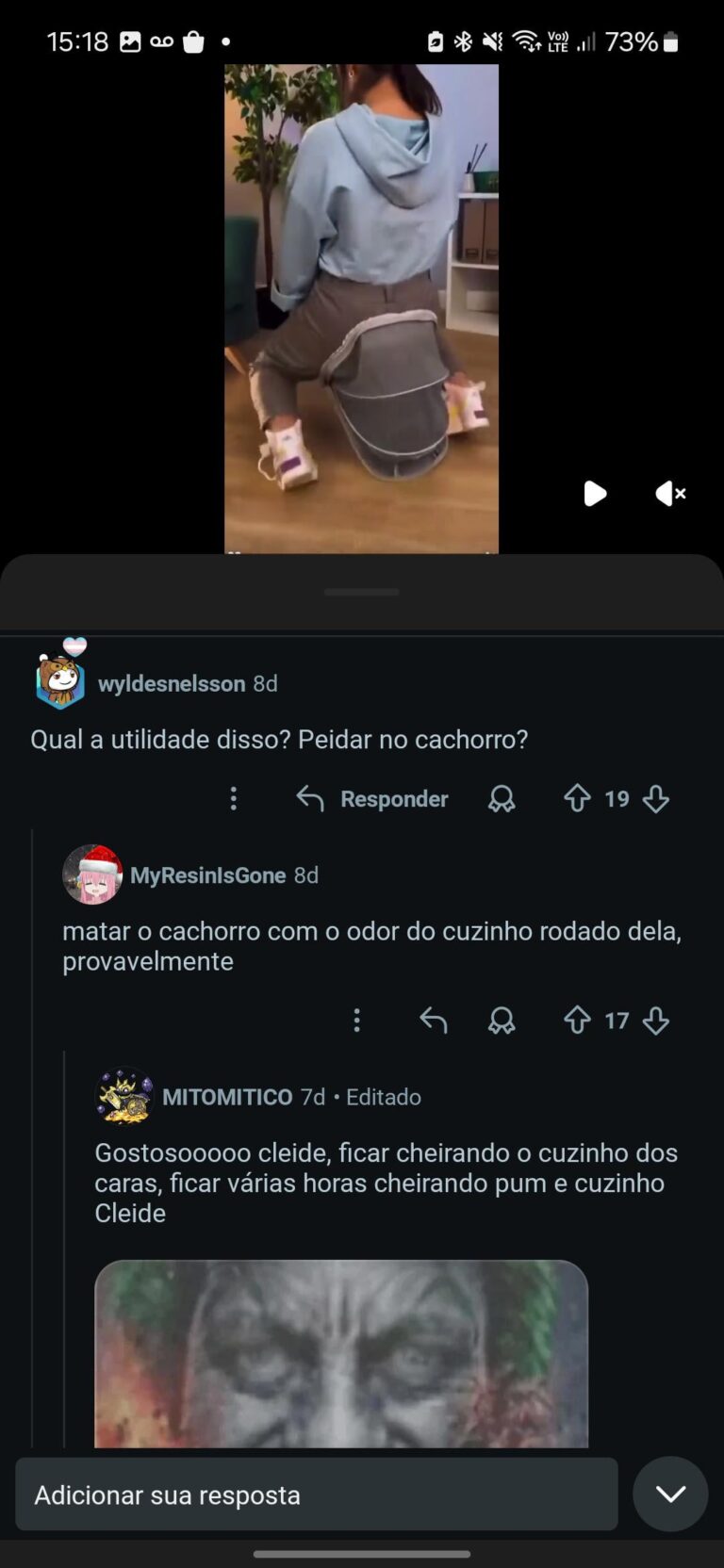Downvote MyResinIsGone's comment
Image resolution: width=724 pixels, height=1568 pixels.
pyautogui.click(x=656, y=1020)
